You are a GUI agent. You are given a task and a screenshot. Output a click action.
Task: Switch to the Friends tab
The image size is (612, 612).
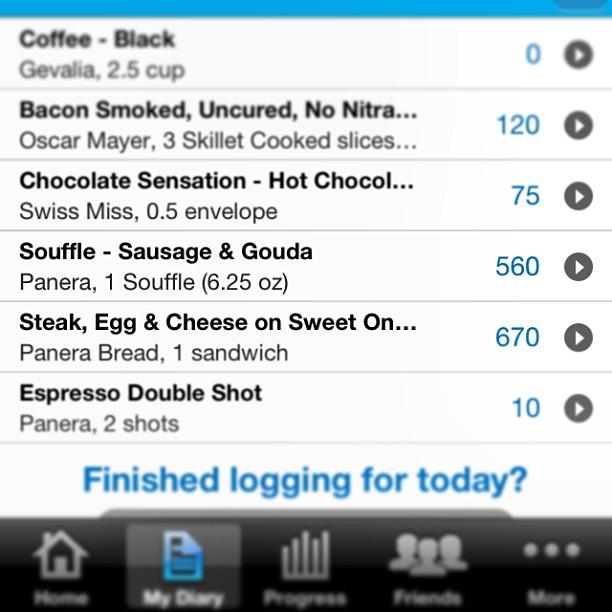point(428,567)
